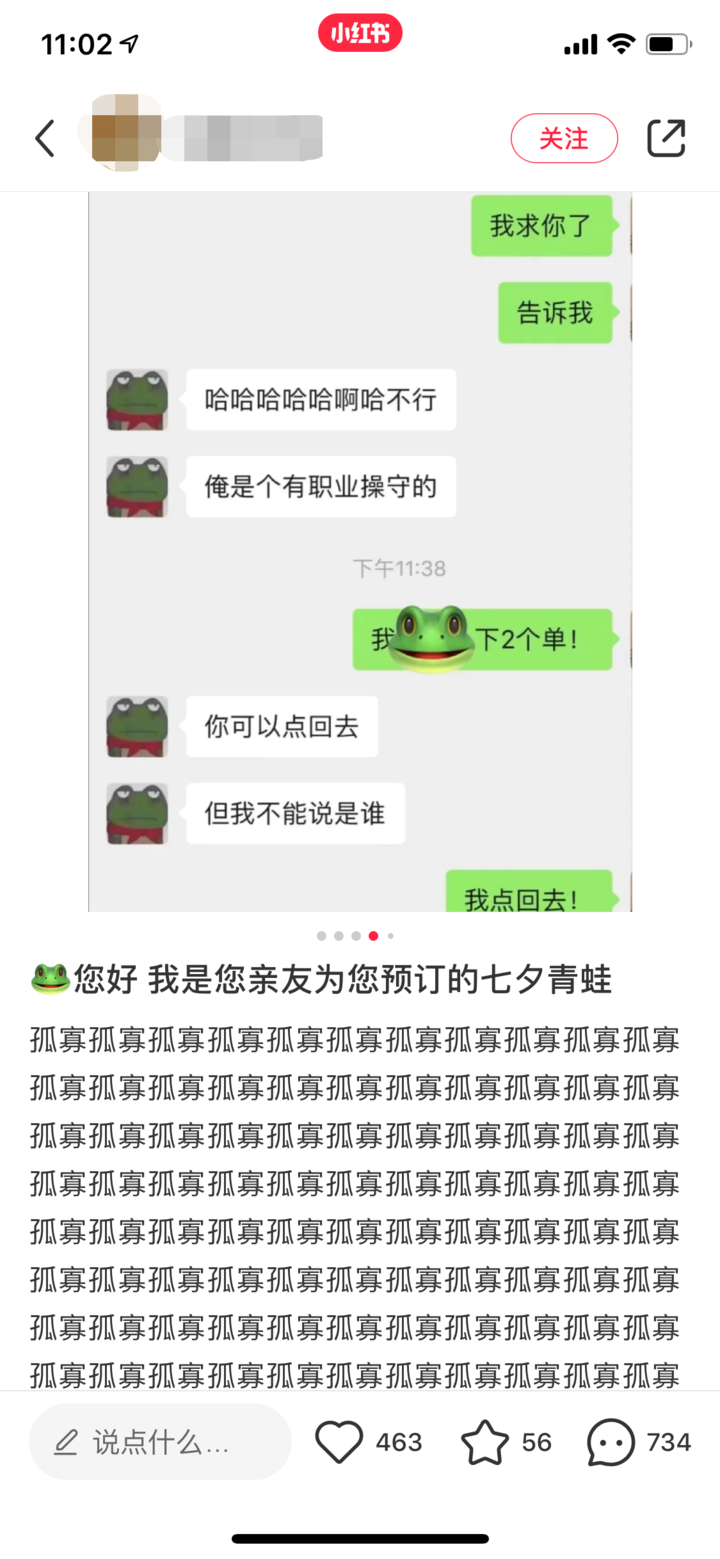720x1559 pixels.
Task: Tap the frog avatar inside chat image
Action: [136, 402]
